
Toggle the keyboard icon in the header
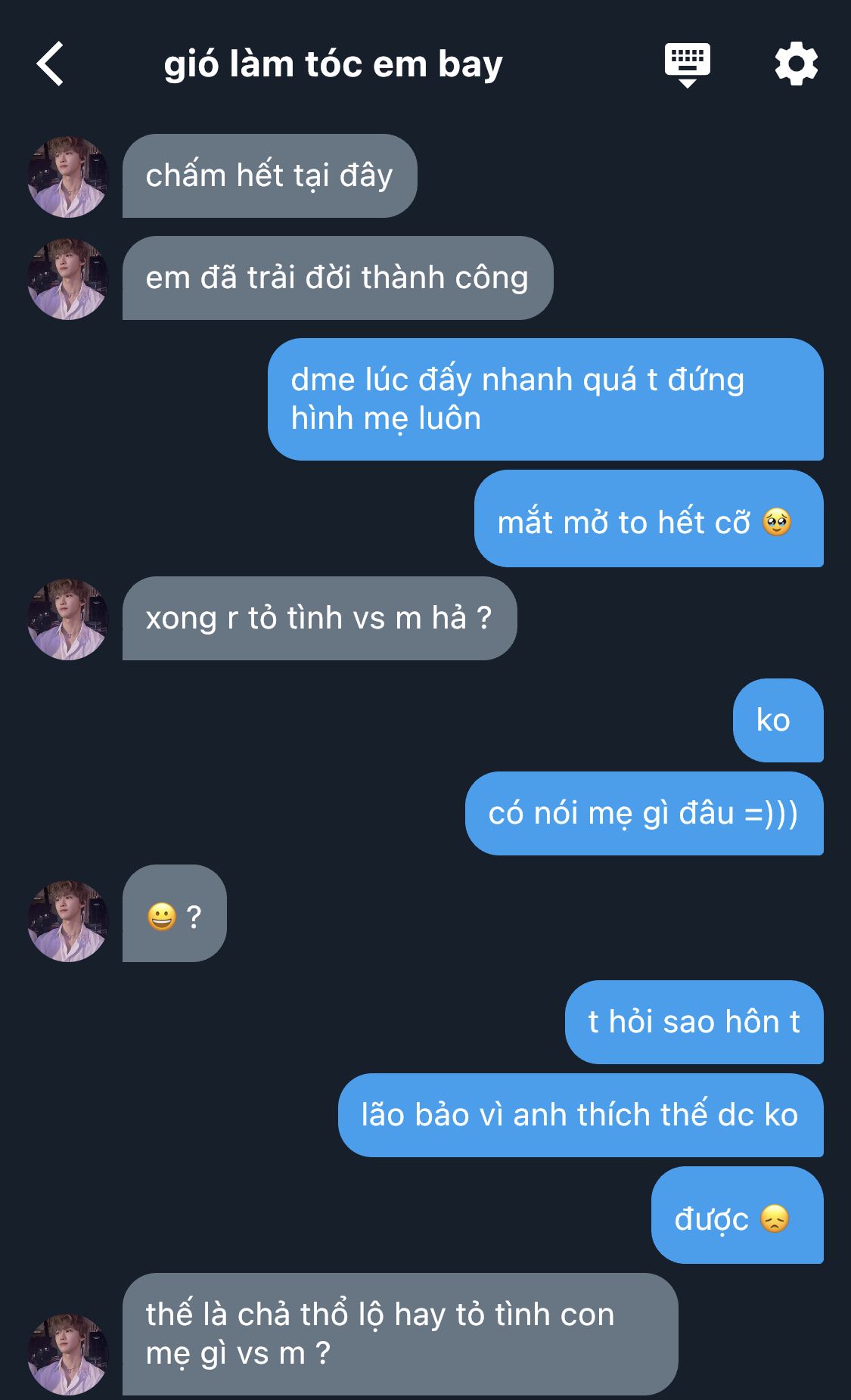pos(687,64)
